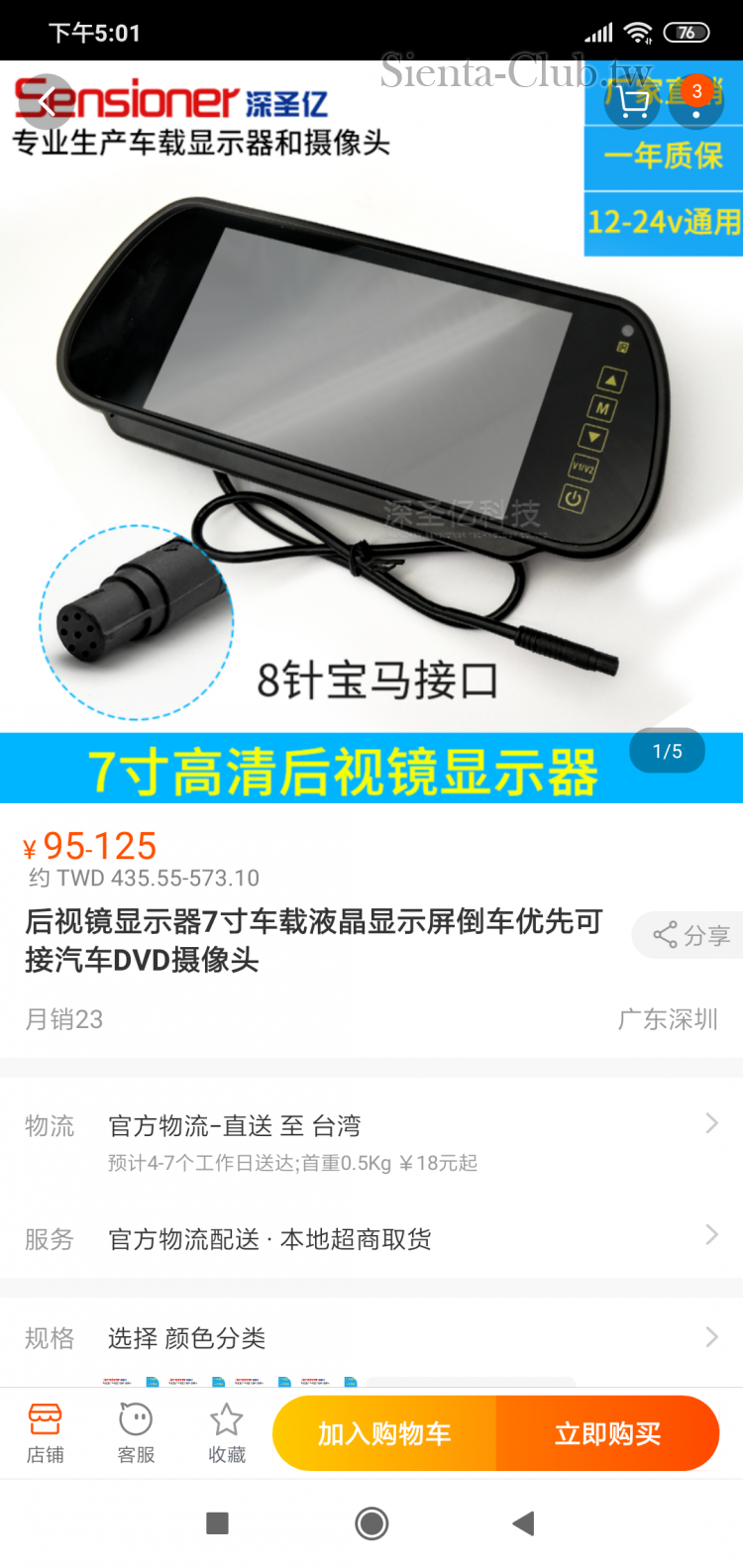Open the 规格 颜色分类 color selector
Image resolution: width=743 pixels, height=1568 pixels.
(x=371, y=1337)
